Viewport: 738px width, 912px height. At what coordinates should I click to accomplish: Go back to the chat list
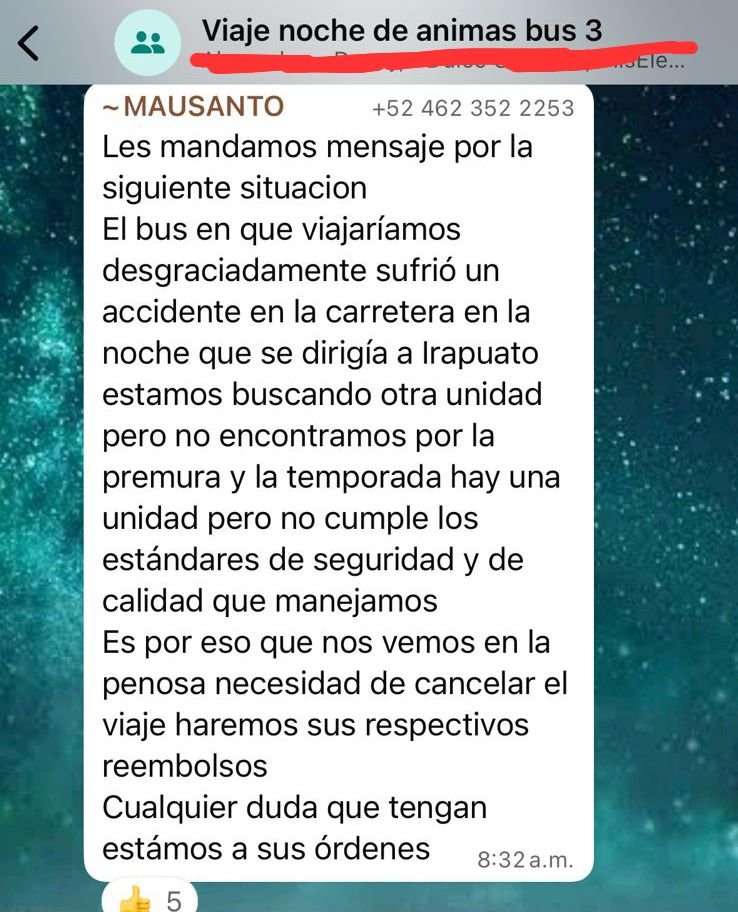(x=30, y=43)
